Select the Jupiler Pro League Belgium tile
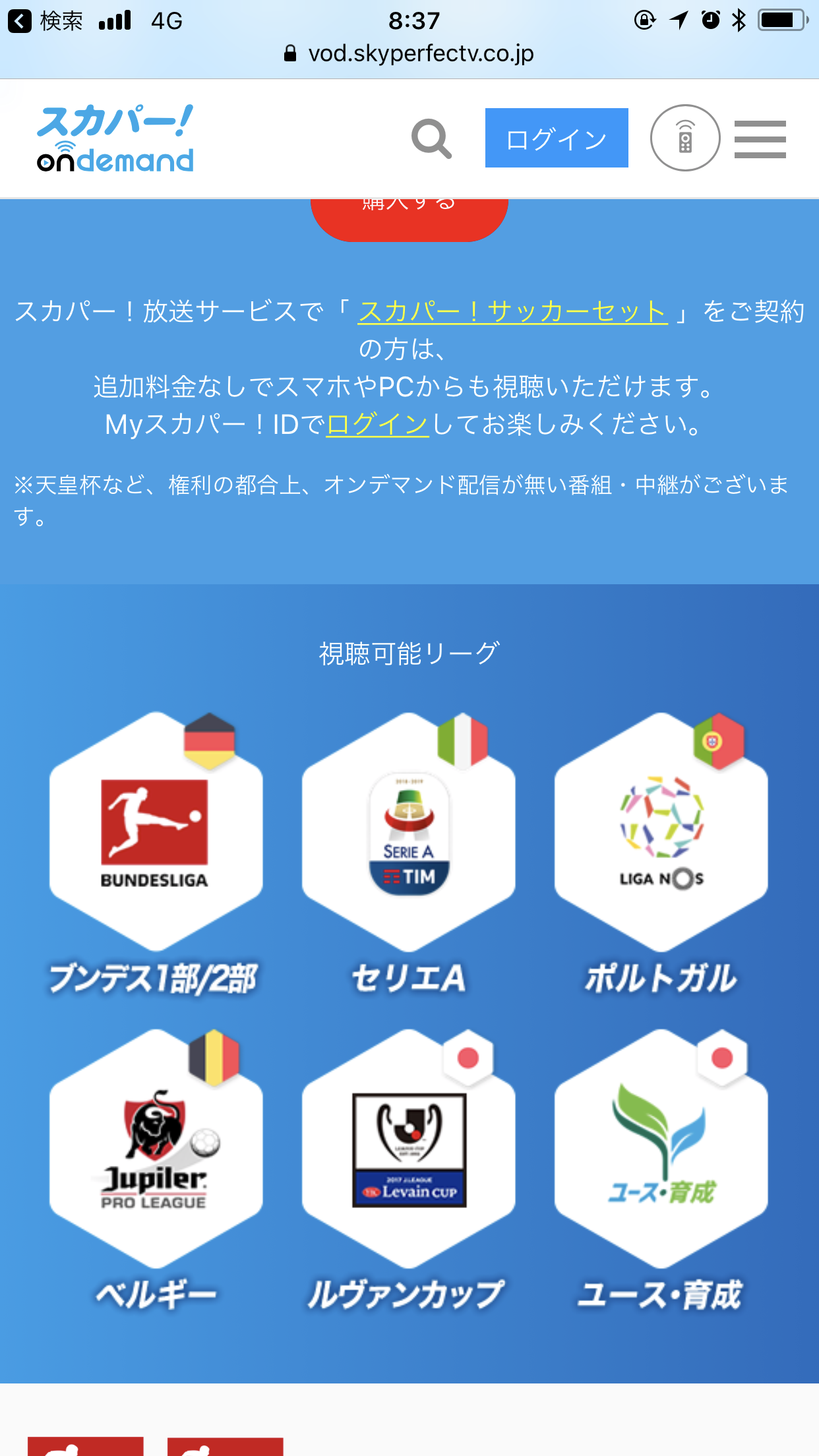Viewport: 819px width, 1456px height. pyautogui.click(x=156, y=1149)
